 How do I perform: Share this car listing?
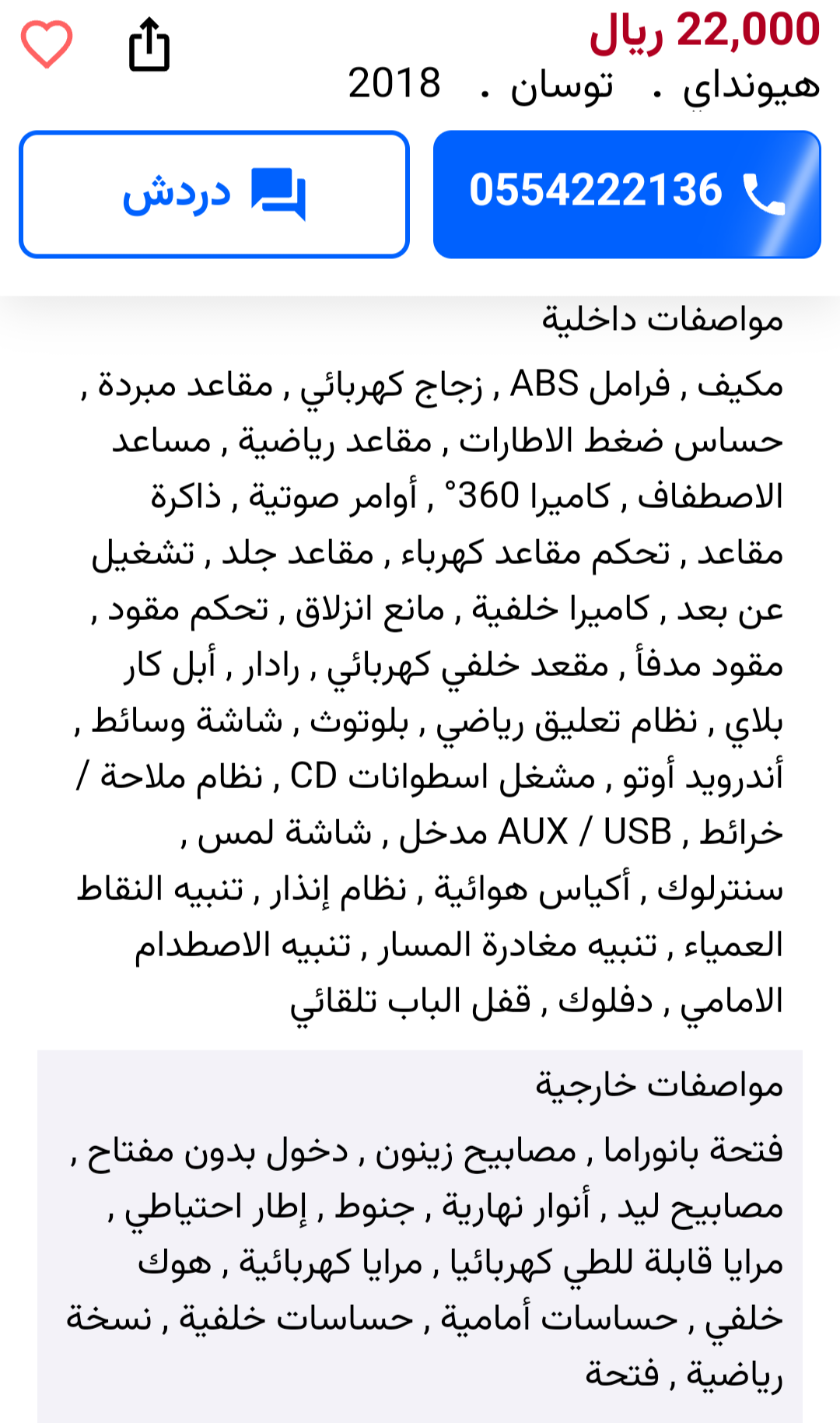pos(149,44)
